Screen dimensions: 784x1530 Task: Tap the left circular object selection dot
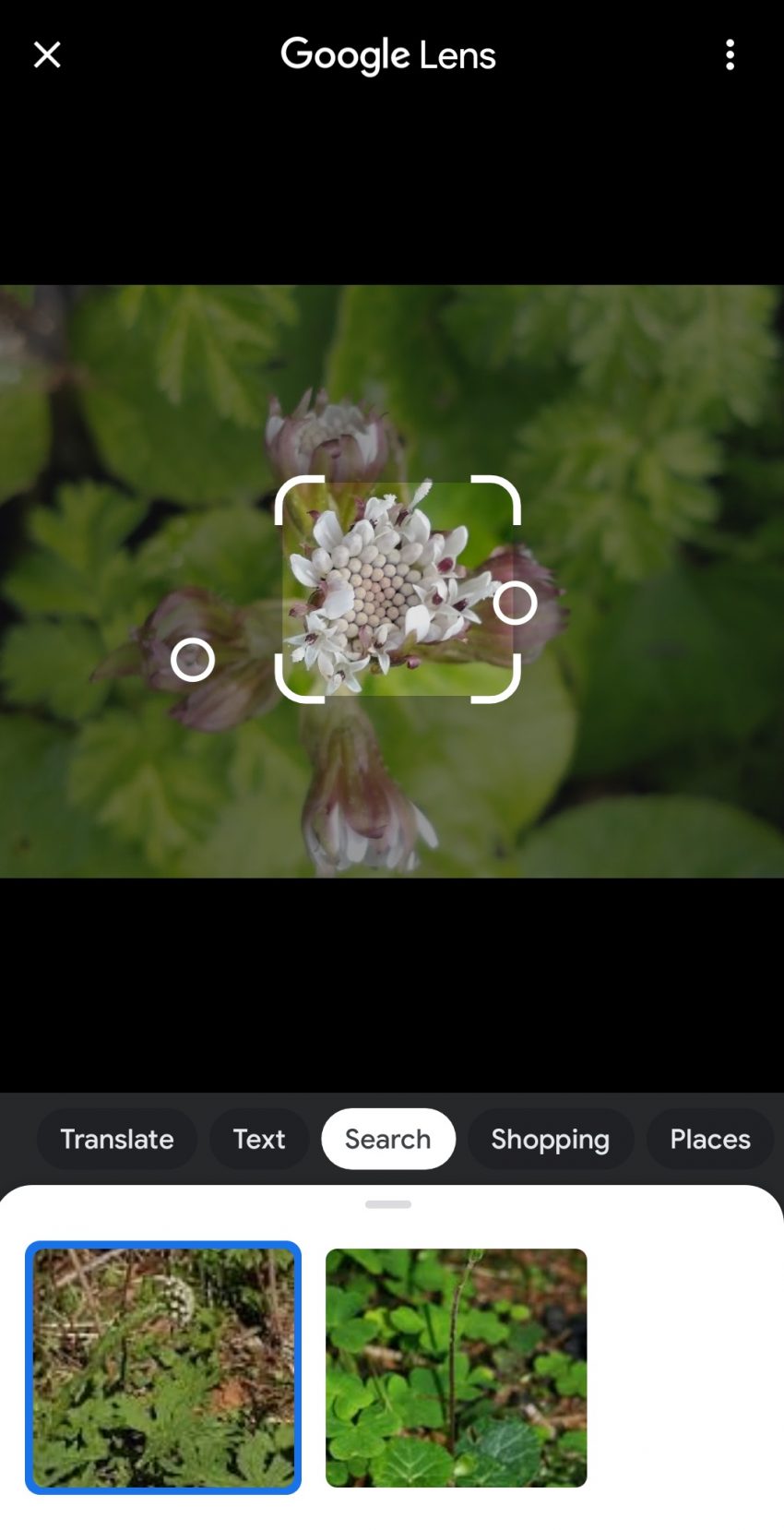(x=194, y=660)
